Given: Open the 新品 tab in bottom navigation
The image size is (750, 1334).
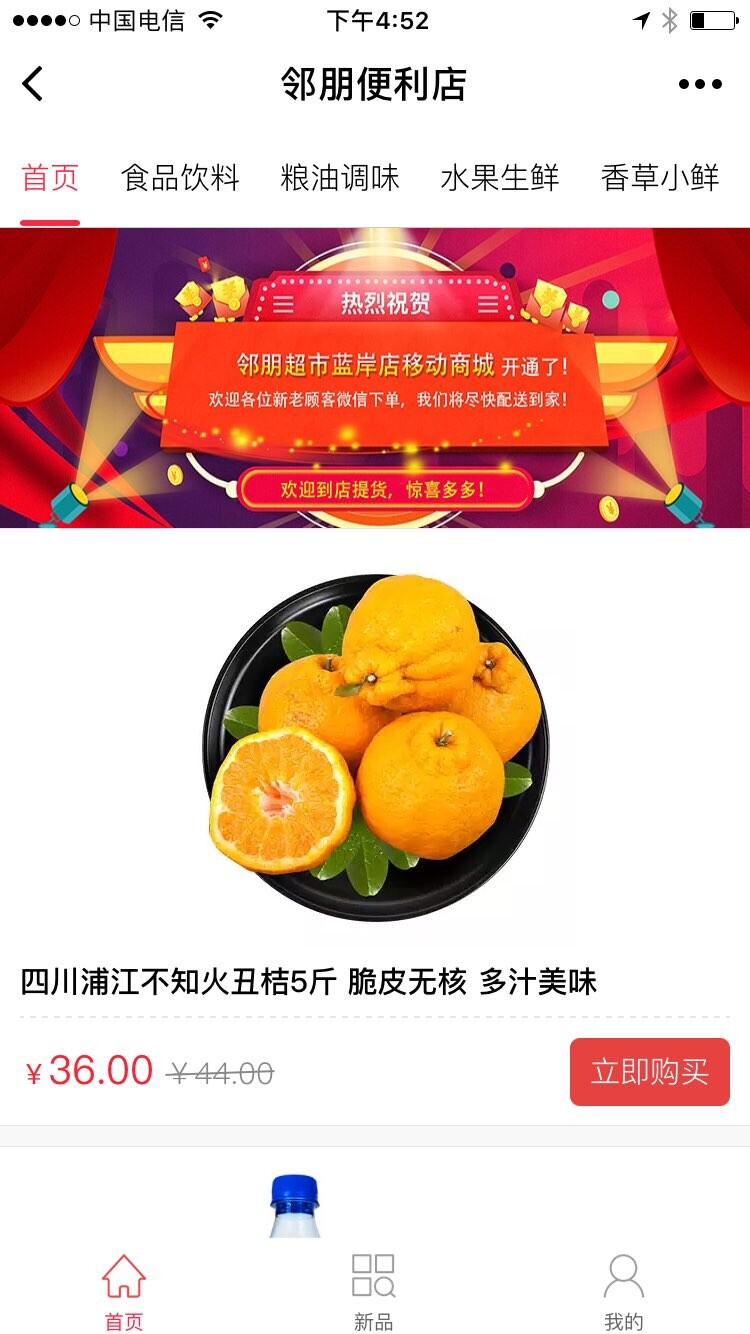Looking at the screenshot, I should click(x=374, y=1292).
